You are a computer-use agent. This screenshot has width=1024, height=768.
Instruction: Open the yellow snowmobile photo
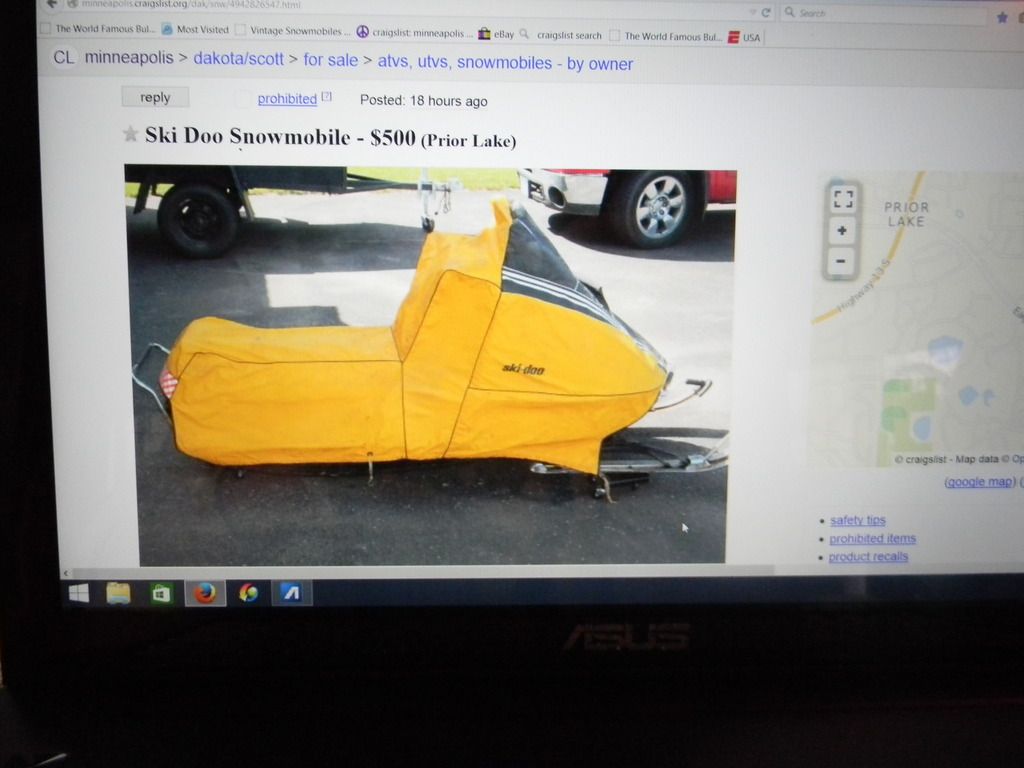coord(430,365)
